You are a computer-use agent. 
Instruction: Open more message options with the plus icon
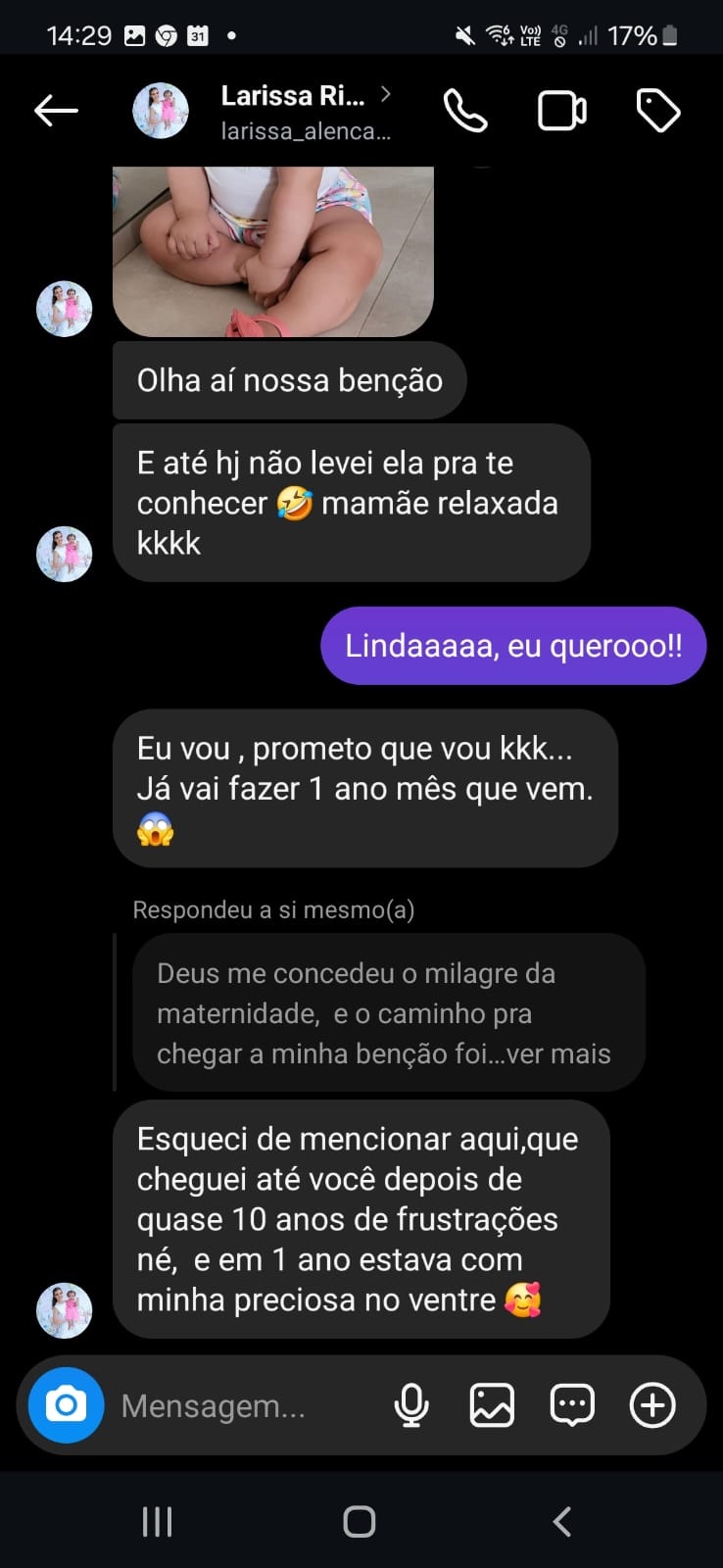[x=651, y=1405]
